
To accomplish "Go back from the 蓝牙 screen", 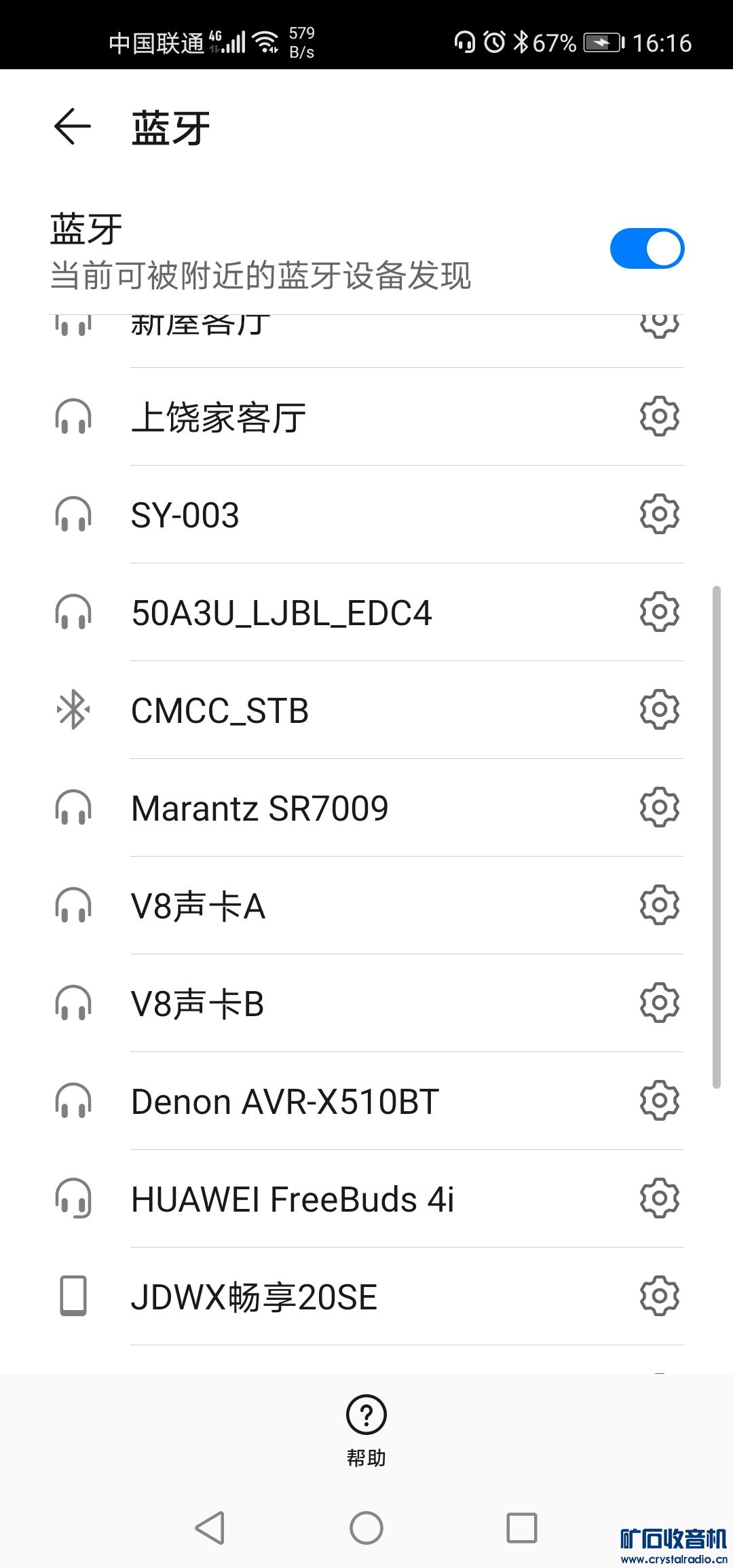I will [x=73, y=127].
